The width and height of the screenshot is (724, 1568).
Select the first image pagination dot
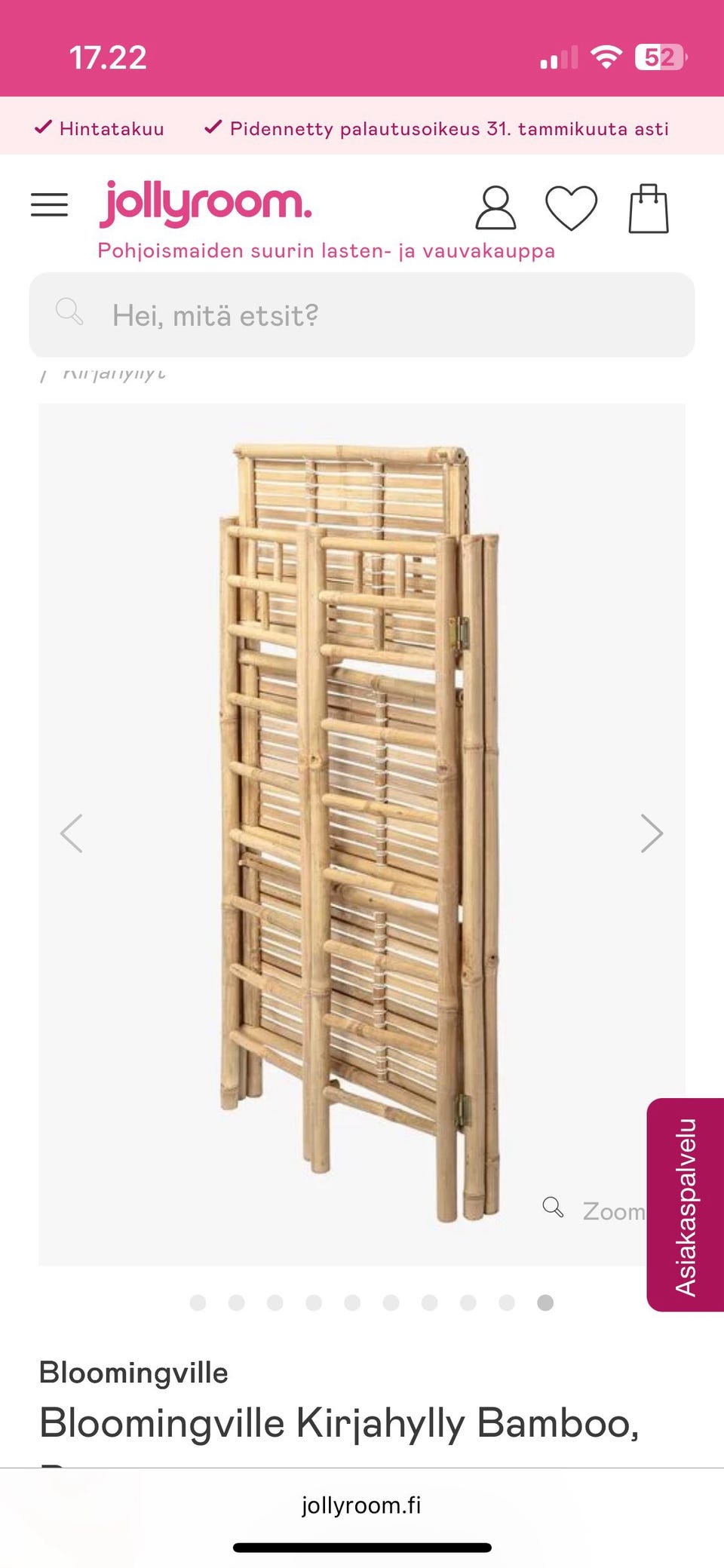tap(198, 1303)
